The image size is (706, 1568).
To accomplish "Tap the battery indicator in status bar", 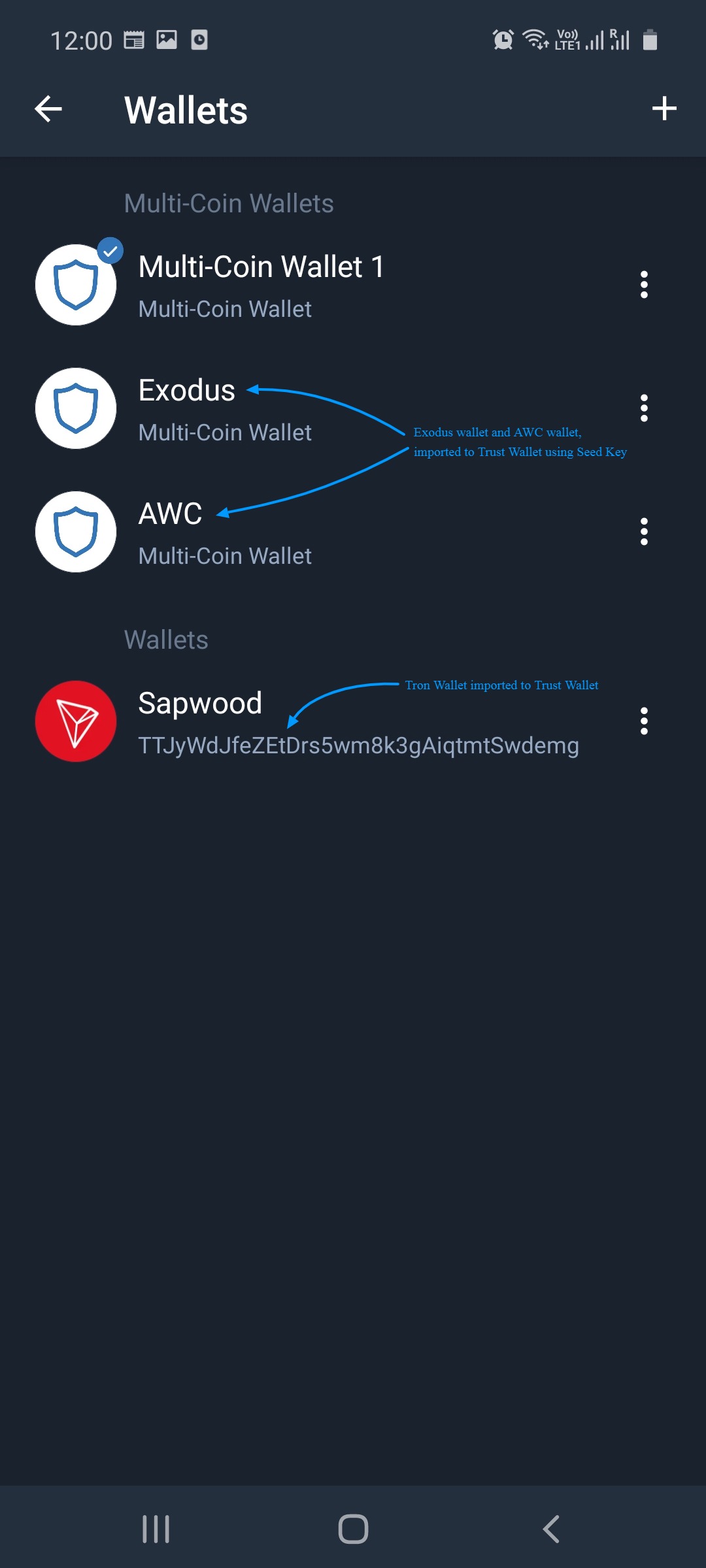I will 651,40.
